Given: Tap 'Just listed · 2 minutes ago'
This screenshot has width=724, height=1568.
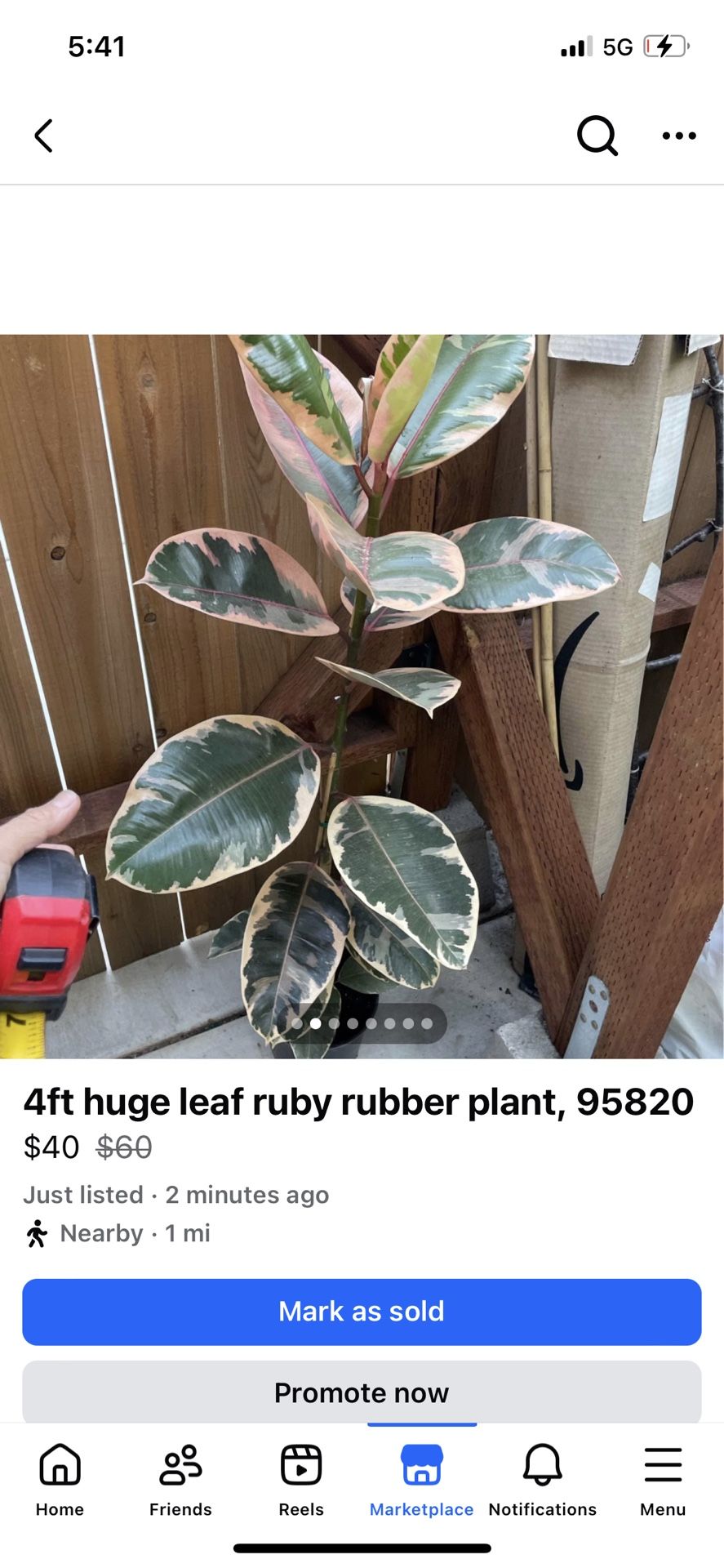Looking at the screenshot, I should (176, 1194).
